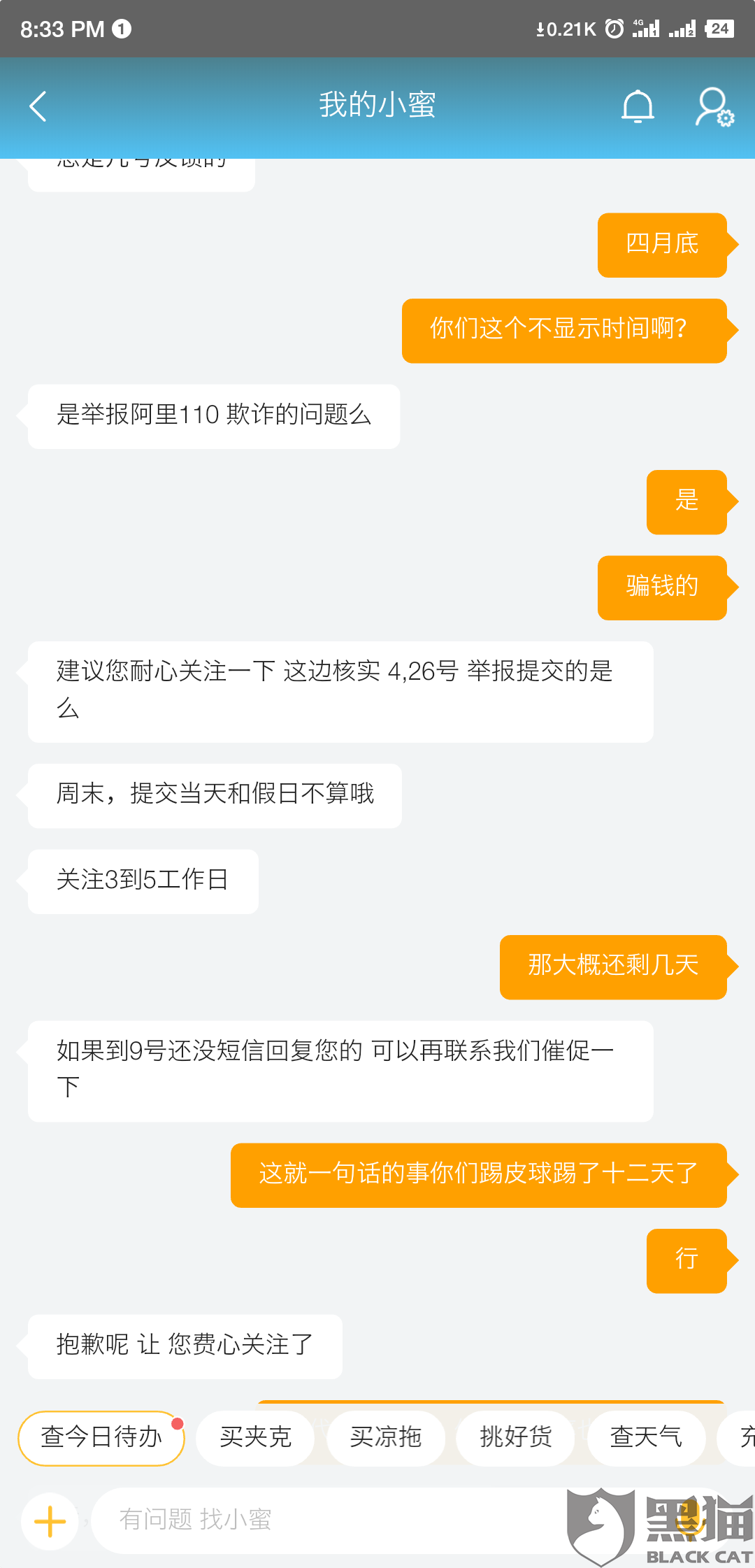Screen dimensions: 755x1568
Task: Select the 买夹克 quick suggestion
Action: click(x=255, y=1437)
